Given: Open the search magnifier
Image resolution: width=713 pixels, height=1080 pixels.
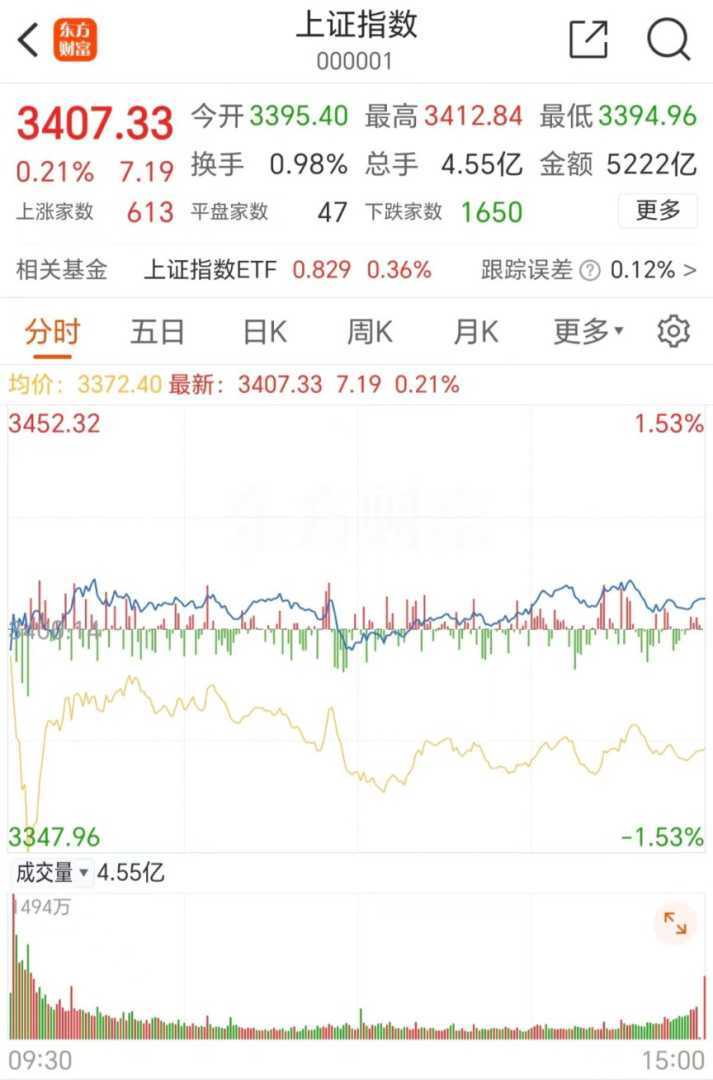Looking at the screenshot, I should (x=668, y=40).
